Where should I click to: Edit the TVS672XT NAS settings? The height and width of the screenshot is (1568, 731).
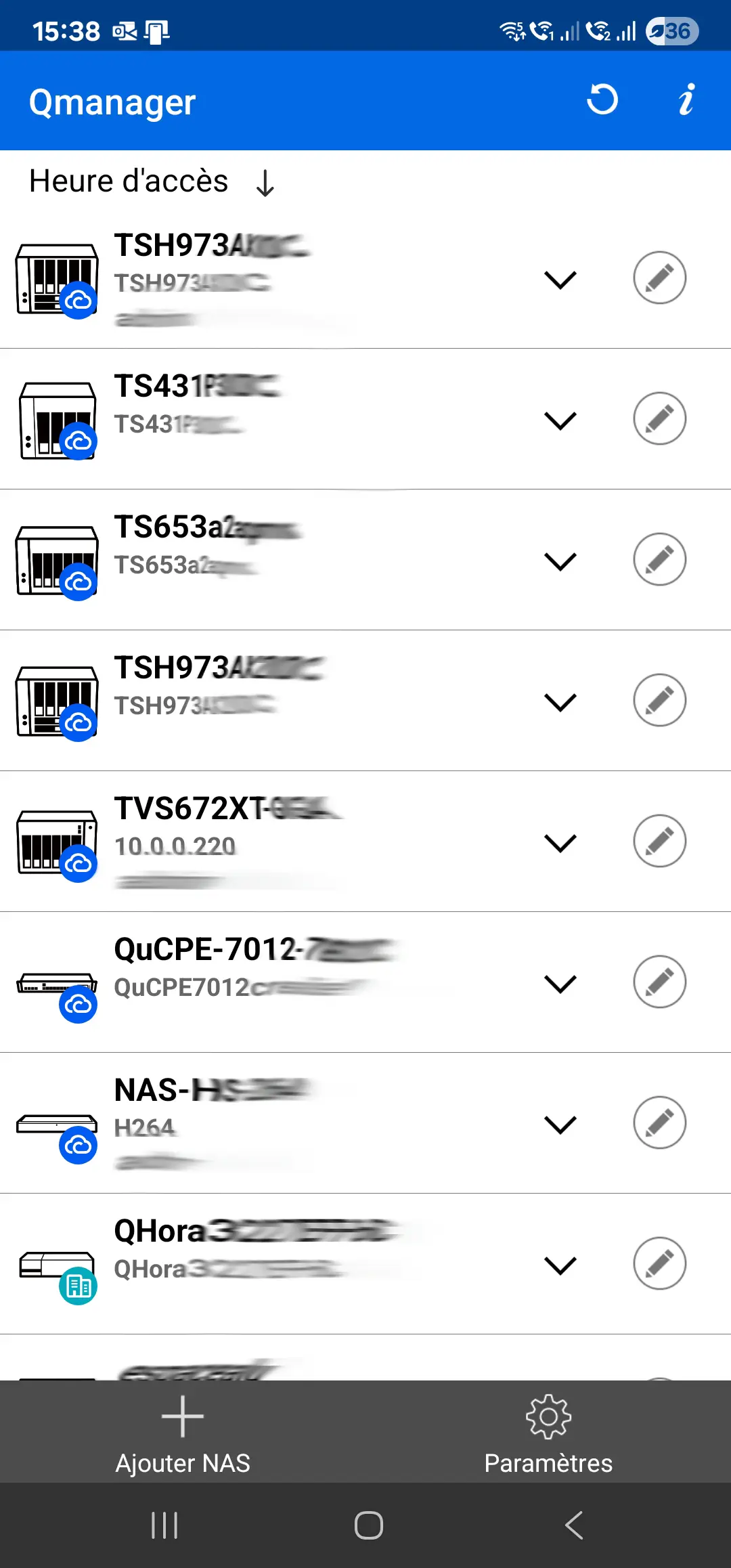(659, 841)
